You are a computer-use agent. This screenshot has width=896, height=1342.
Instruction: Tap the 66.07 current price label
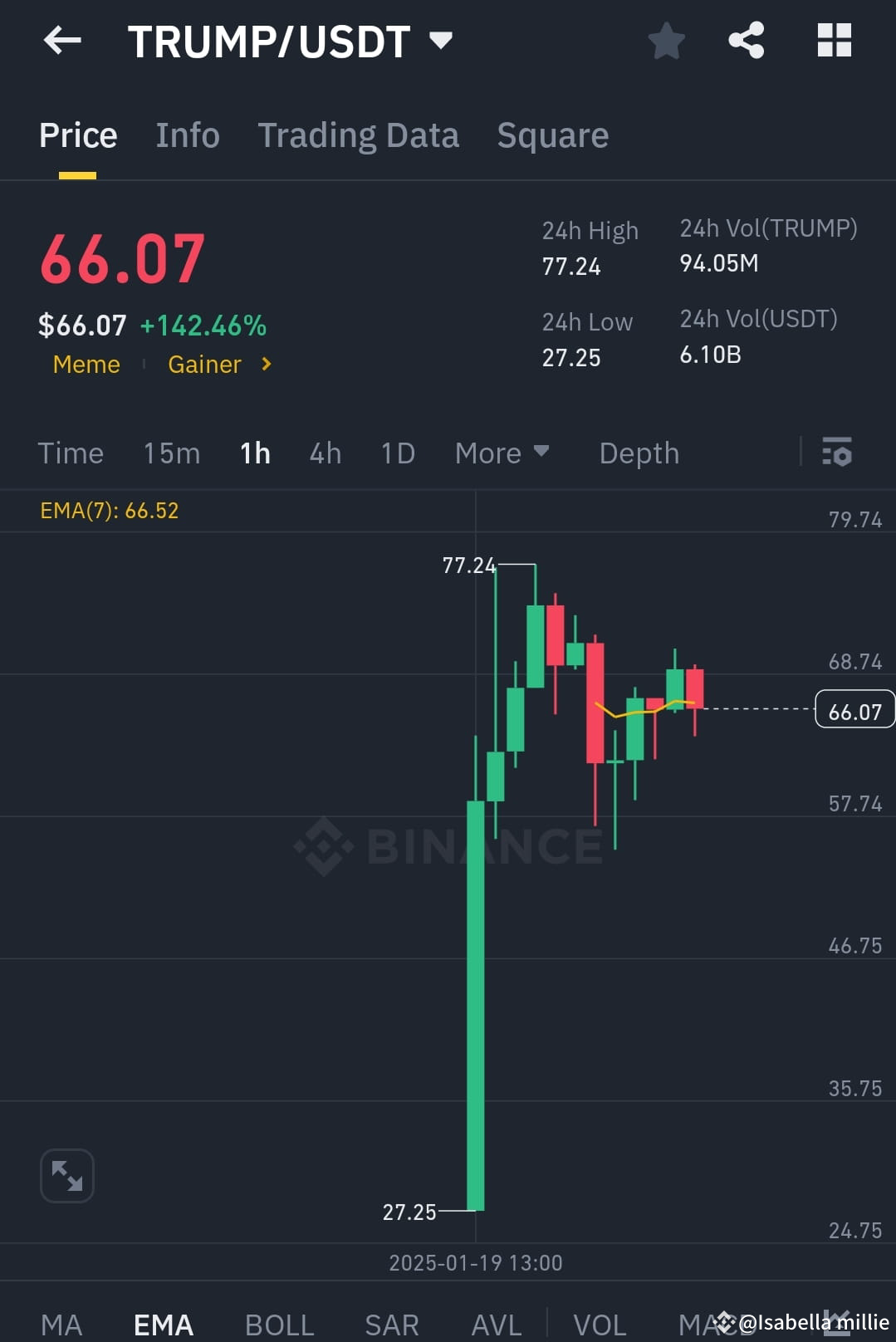(x=854, y=710)
